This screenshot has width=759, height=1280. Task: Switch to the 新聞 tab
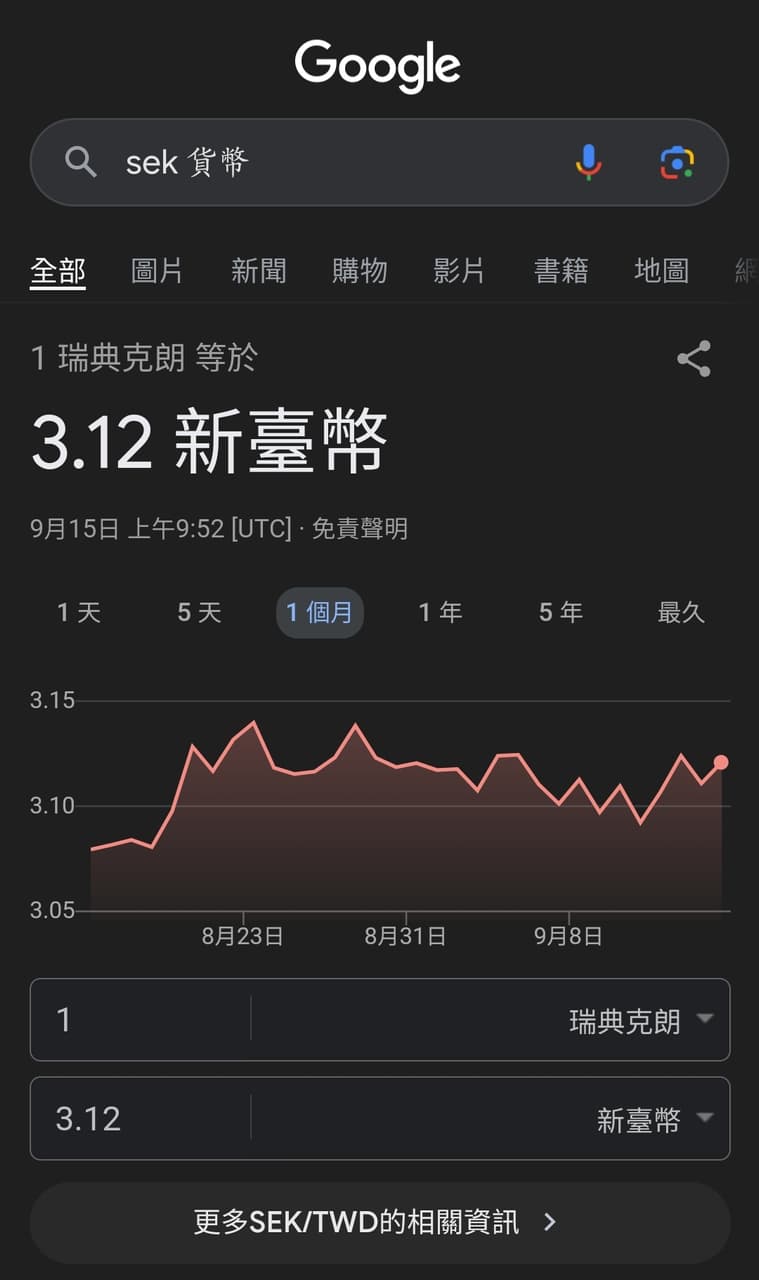tap(259, 270)
